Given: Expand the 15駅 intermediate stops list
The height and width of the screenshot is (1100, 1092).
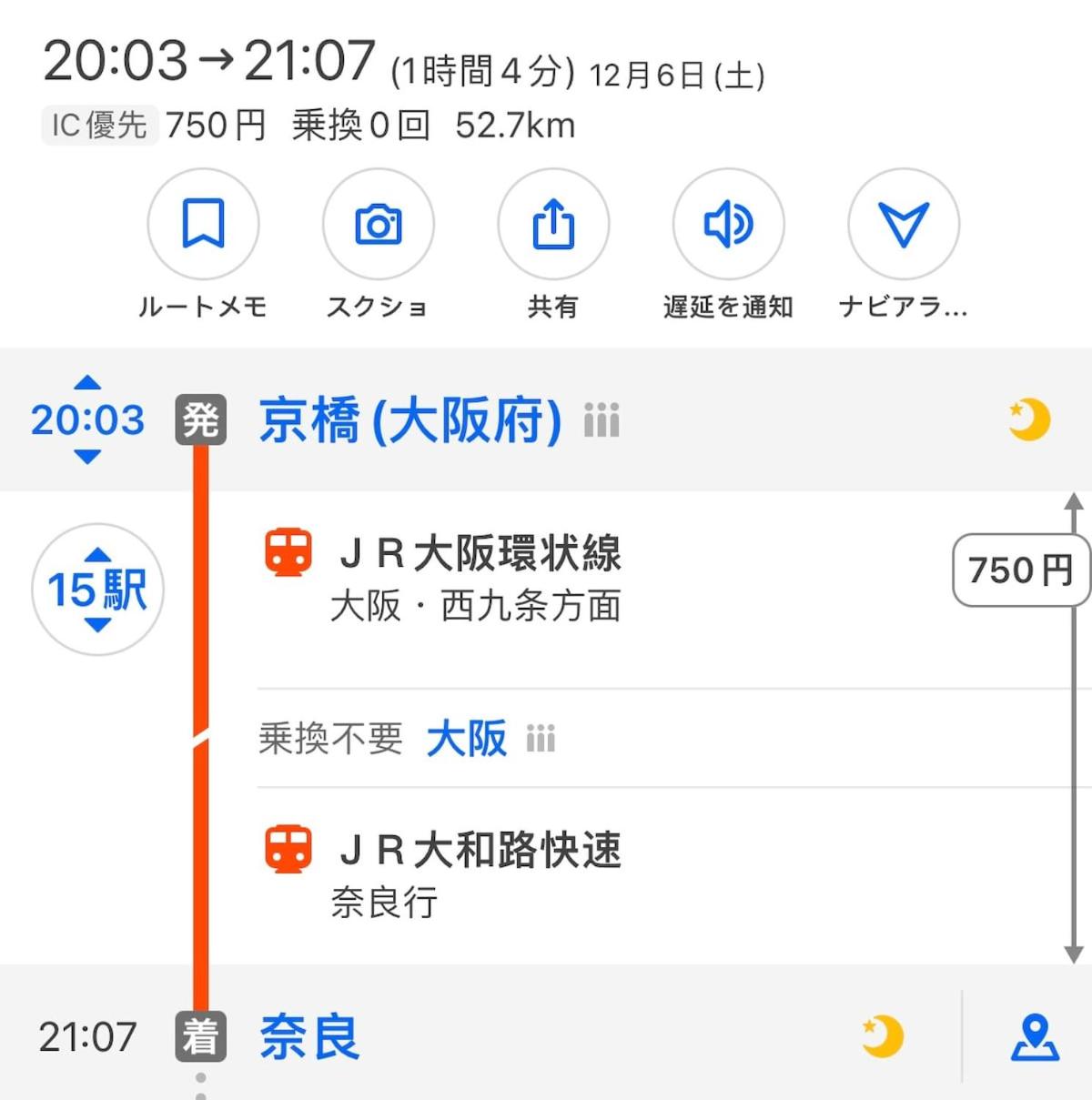Looking at the screenshot, I should [x=97, y=590].
